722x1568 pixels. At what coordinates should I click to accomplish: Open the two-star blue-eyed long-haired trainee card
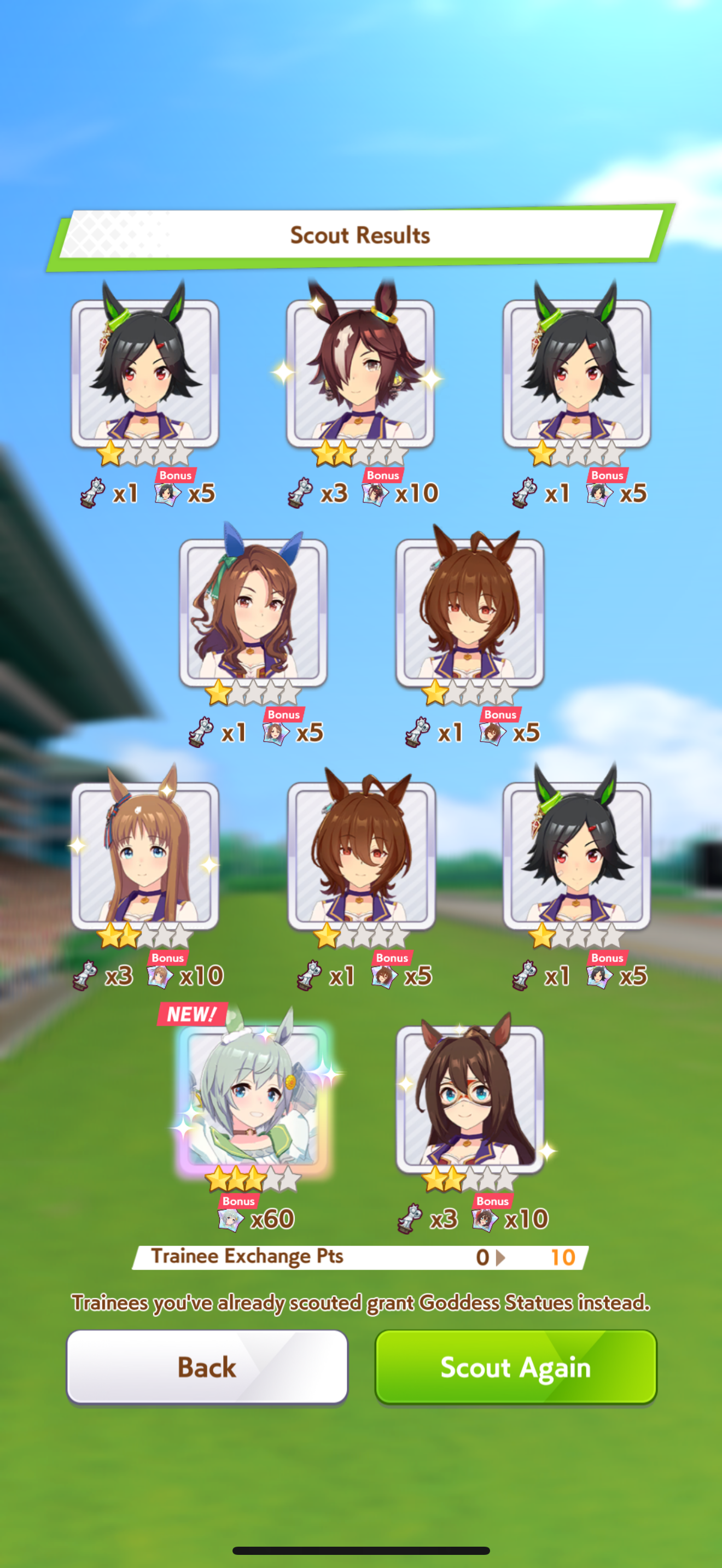pyautogui.click(x=145, y=855)
